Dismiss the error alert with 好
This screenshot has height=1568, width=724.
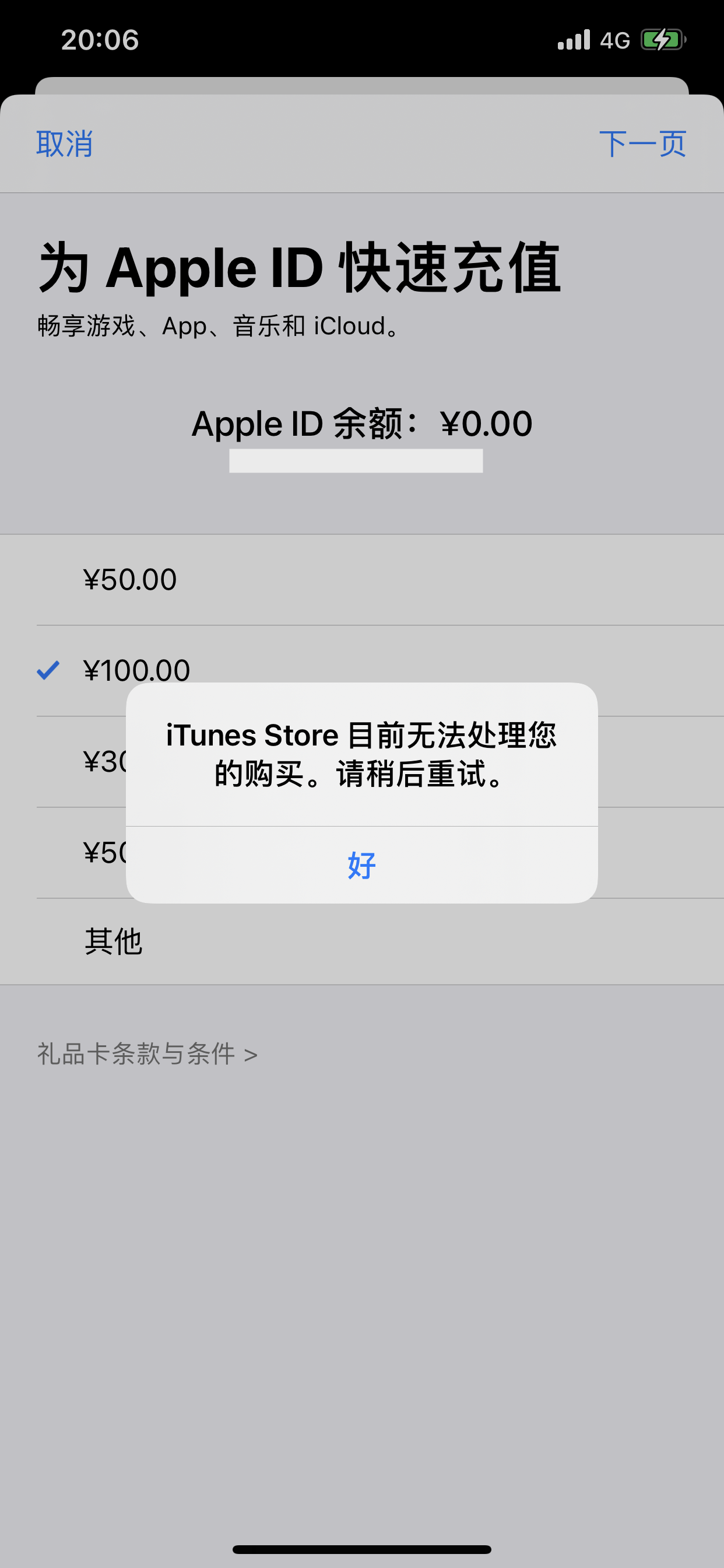(361, 865)
